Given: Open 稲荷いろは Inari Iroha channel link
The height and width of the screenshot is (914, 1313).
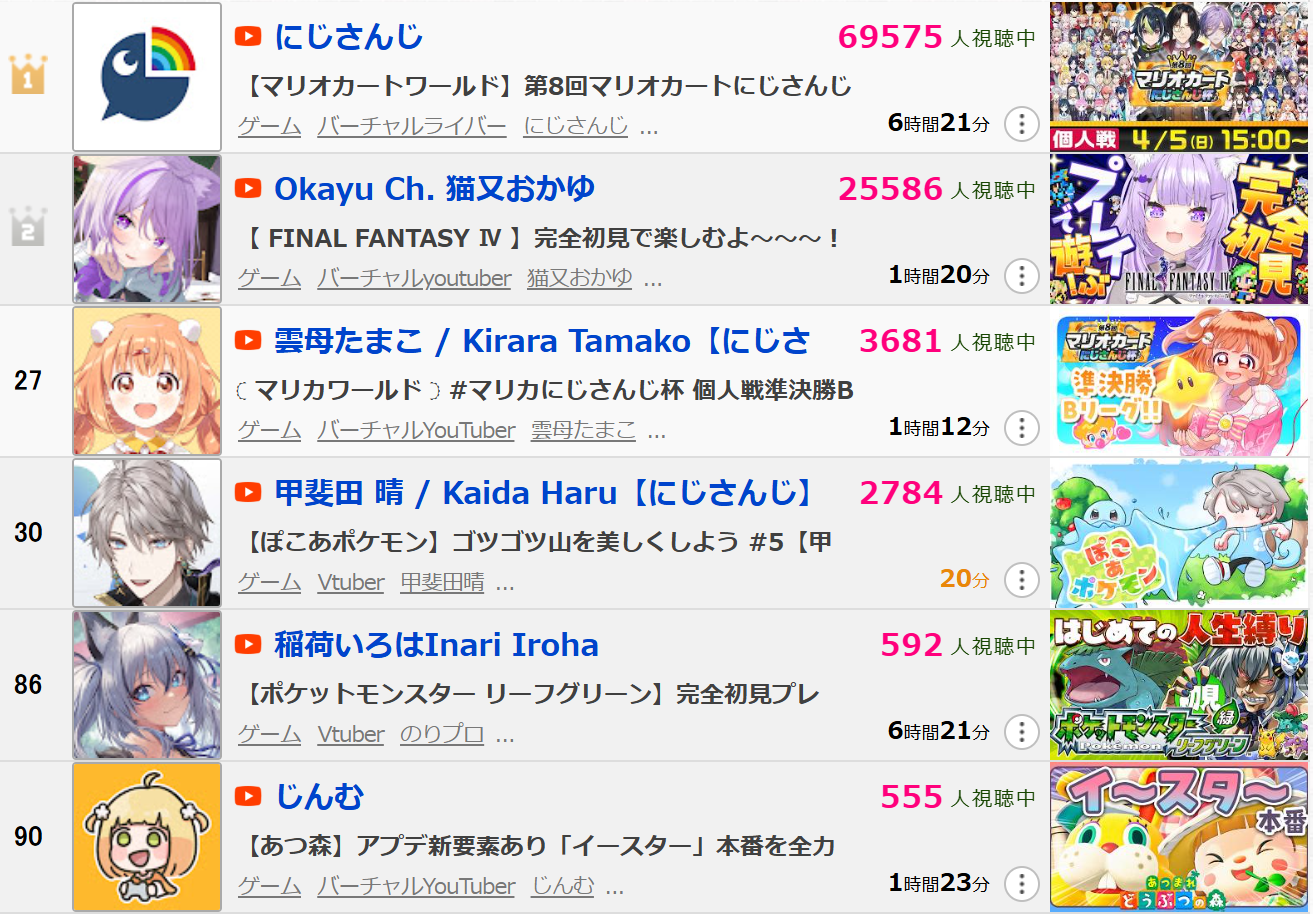Looking at the screenshot, I should (436, 645).
